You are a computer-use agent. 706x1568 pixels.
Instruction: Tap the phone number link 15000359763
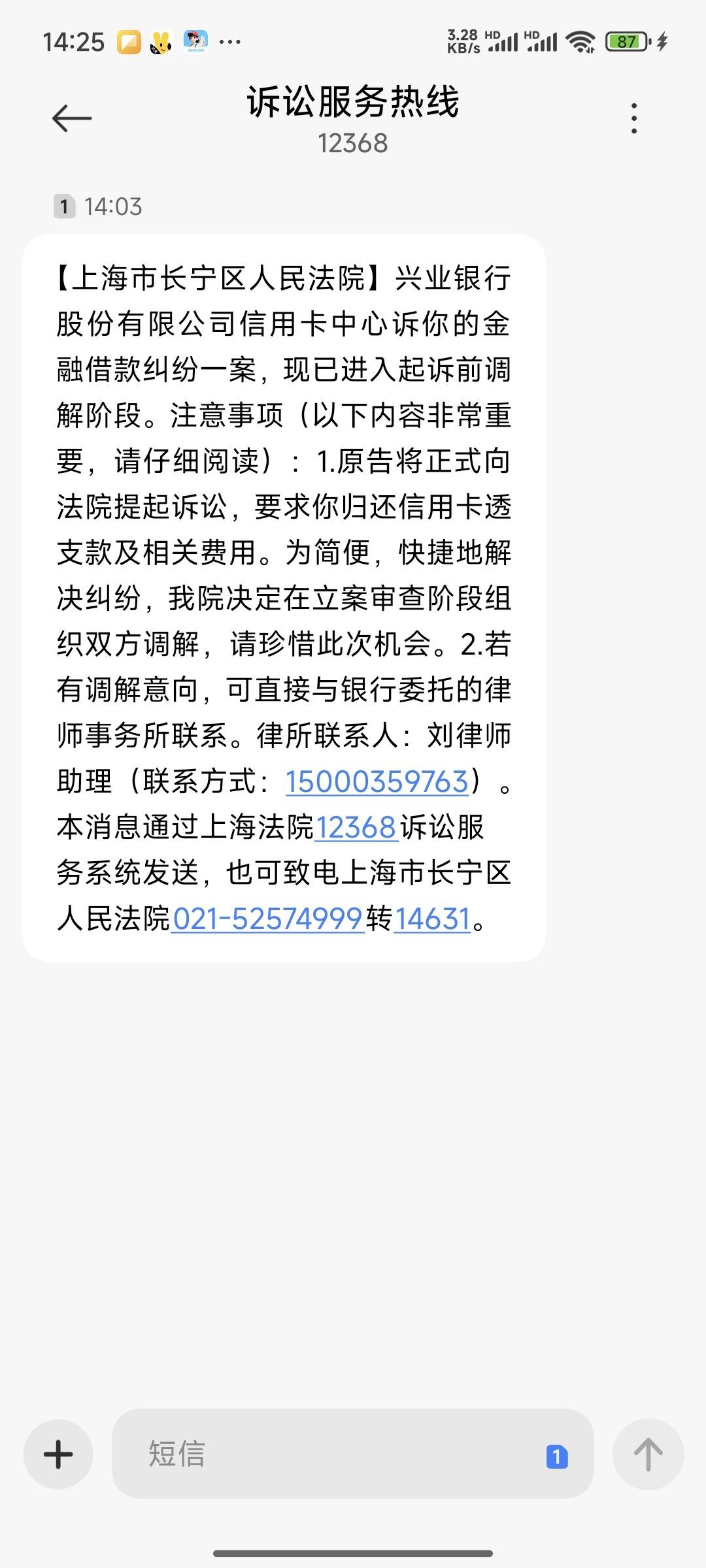pos(377,782)
